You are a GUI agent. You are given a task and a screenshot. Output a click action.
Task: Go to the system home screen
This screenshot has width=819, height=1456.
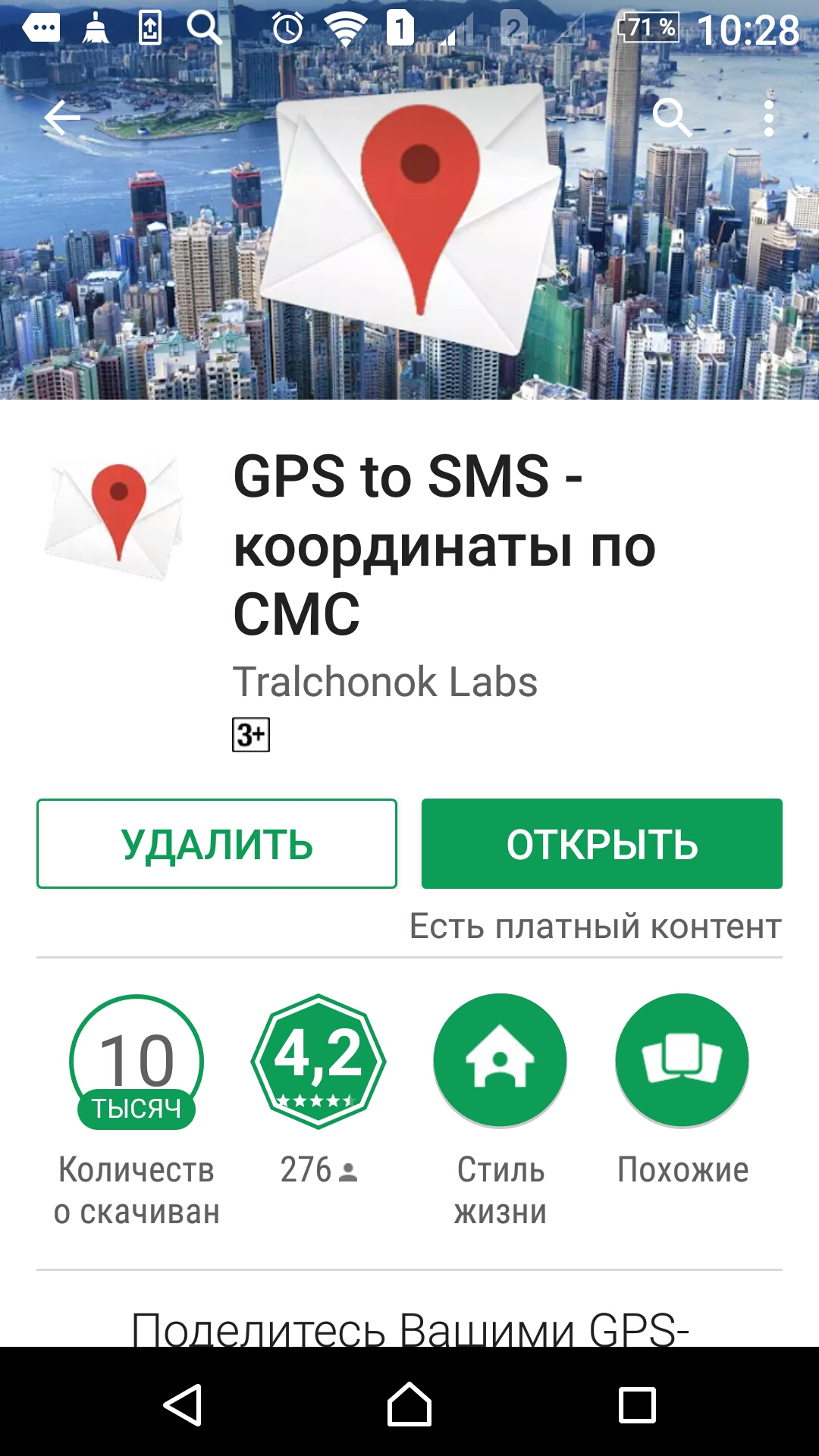tap(409, 1404)
